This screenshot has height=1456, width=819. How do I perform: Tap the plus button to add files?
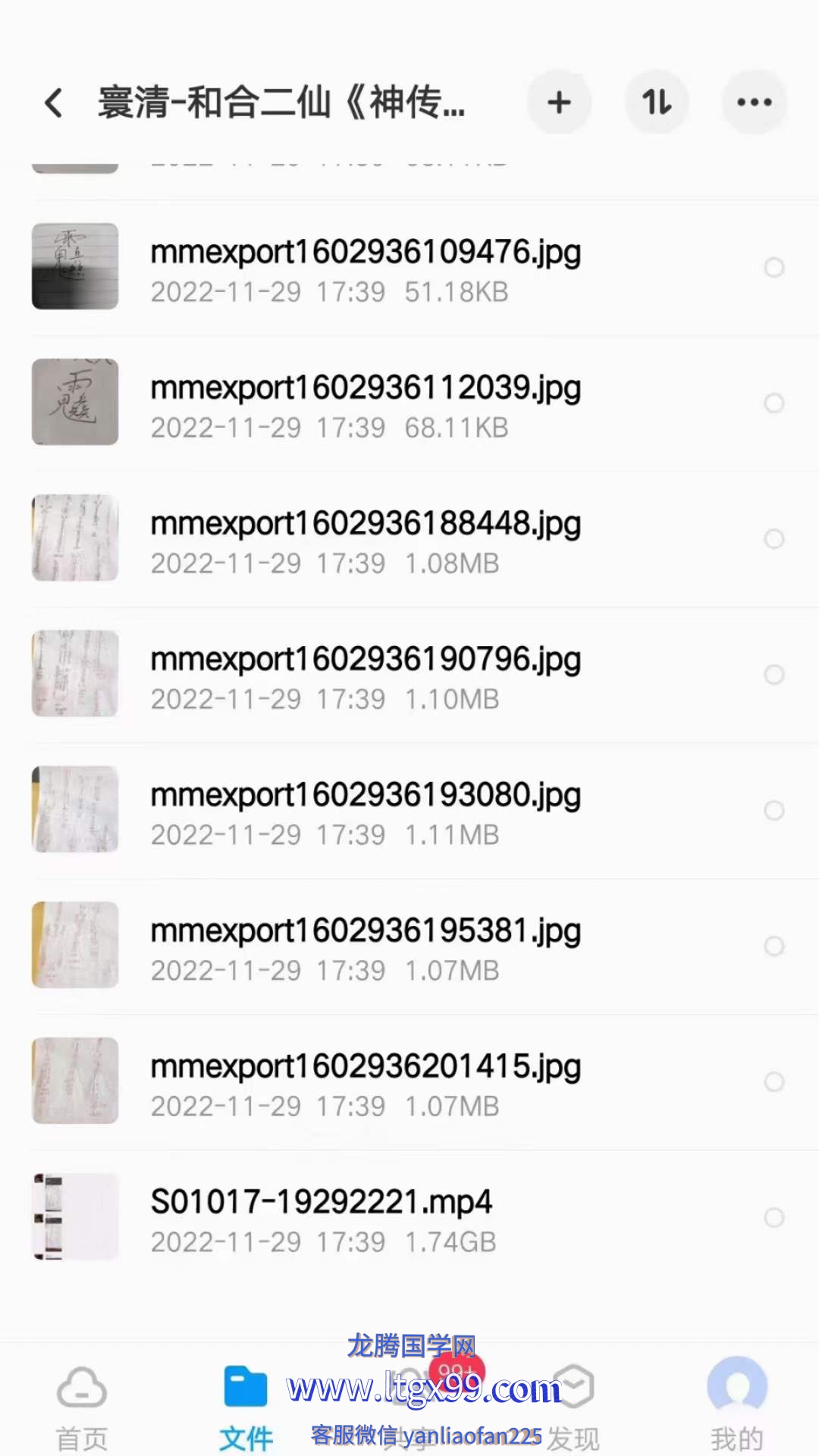tap(559, 102)
